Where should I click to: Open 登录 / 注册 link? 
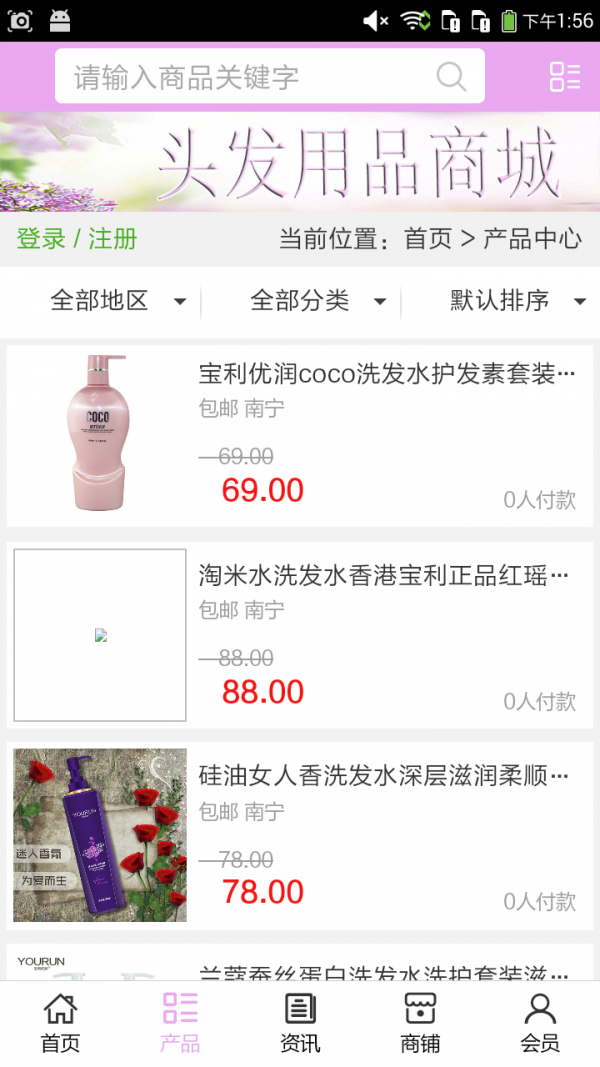77,239
